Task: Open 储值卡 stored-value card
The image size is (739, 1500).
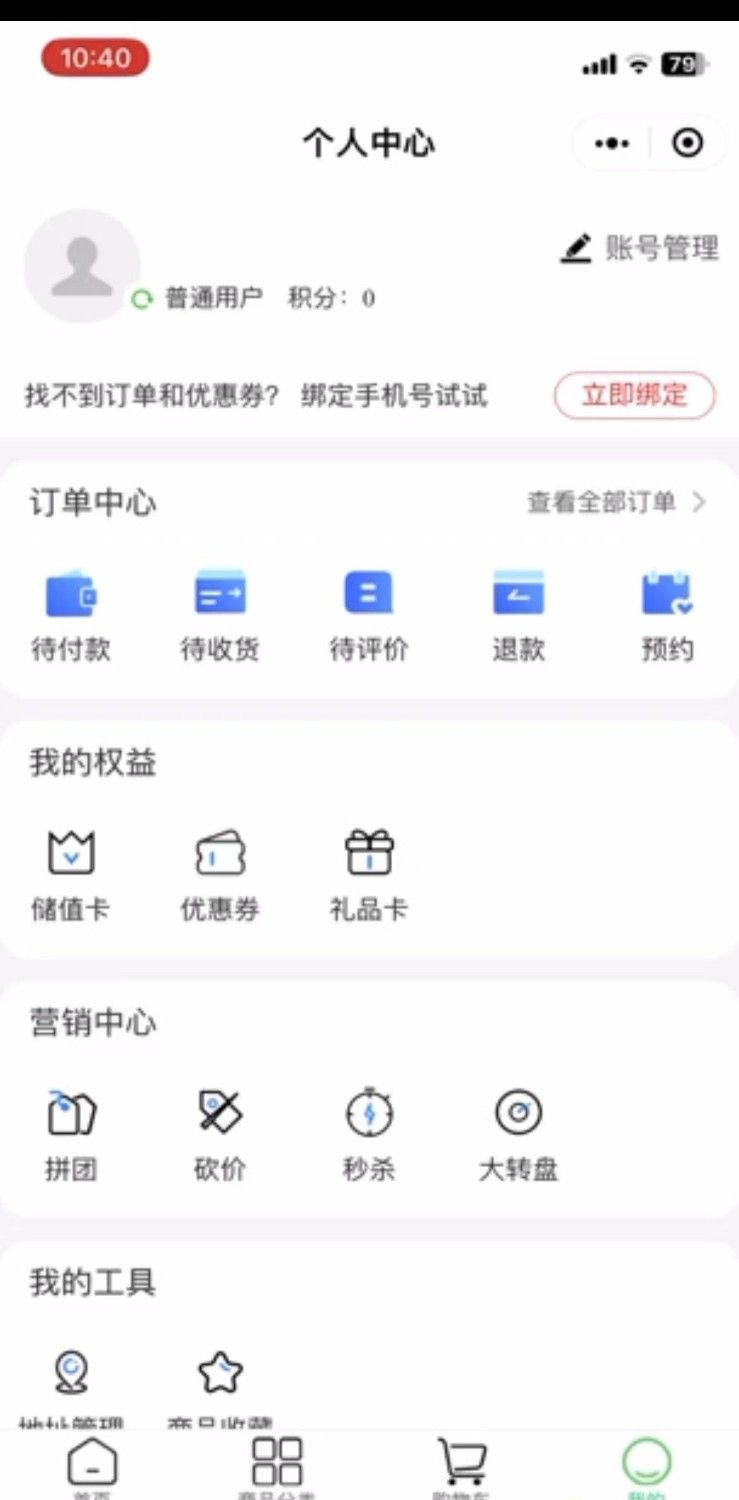Action: pyautogui.click(x=70, y=876)
